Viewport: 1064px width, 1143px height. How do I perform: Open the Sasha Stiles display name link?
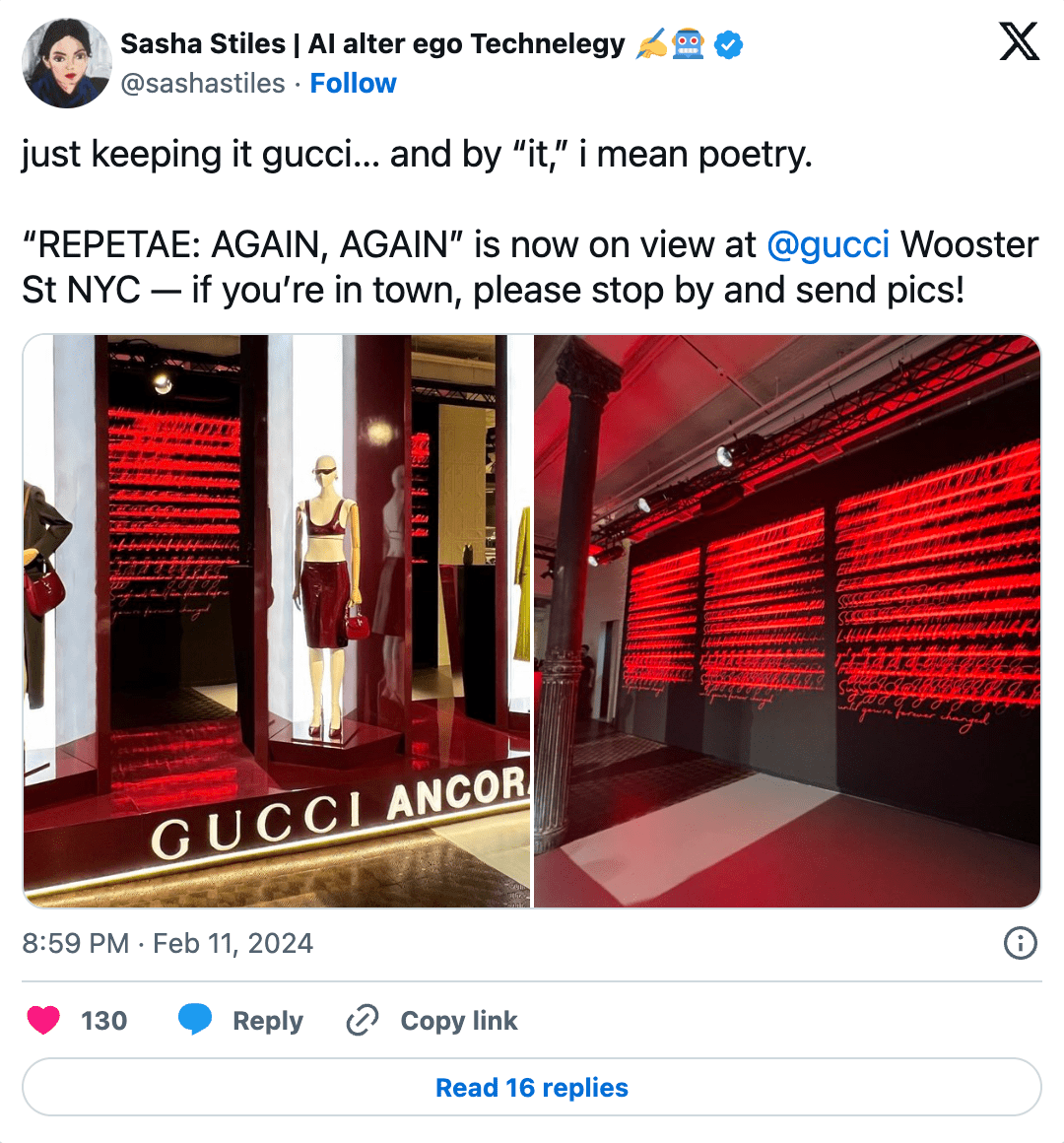(x=372, y=44)
